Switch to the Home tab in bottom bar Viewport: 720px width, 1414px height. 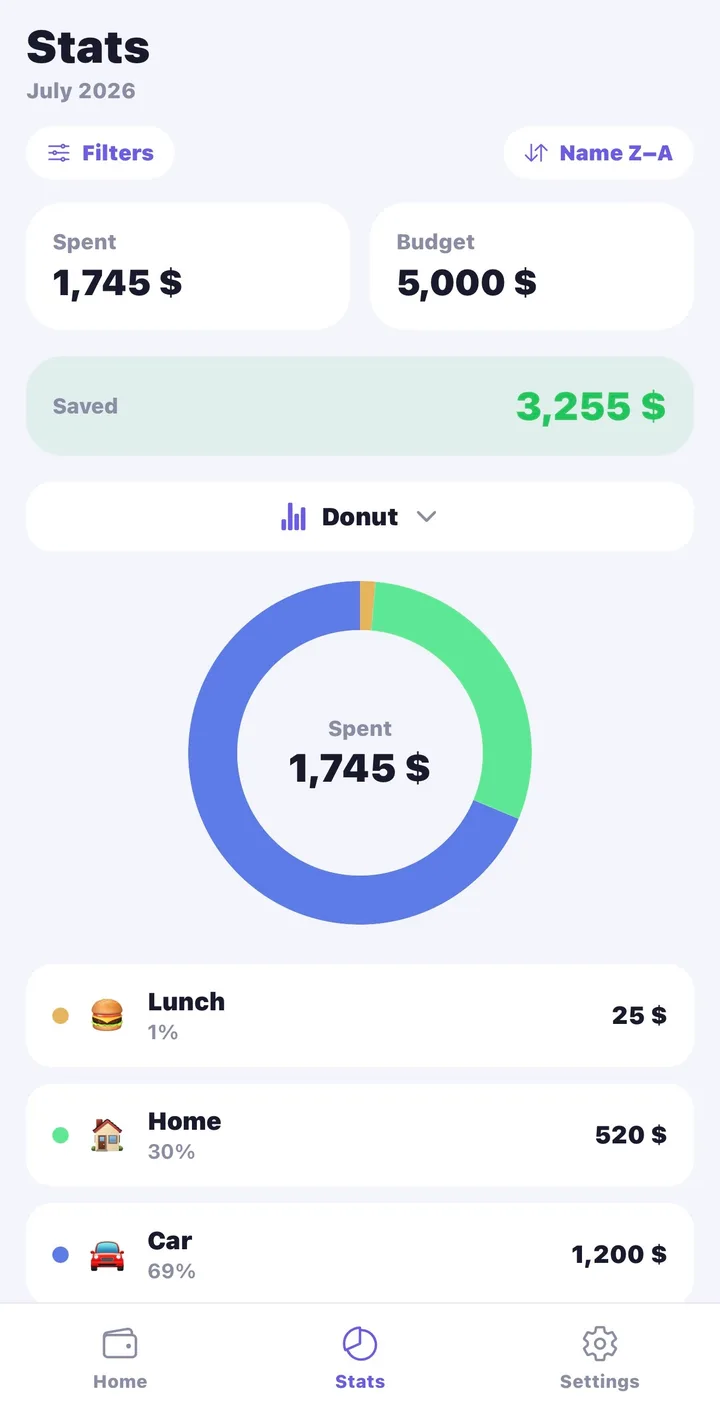tap(120, 1359)
